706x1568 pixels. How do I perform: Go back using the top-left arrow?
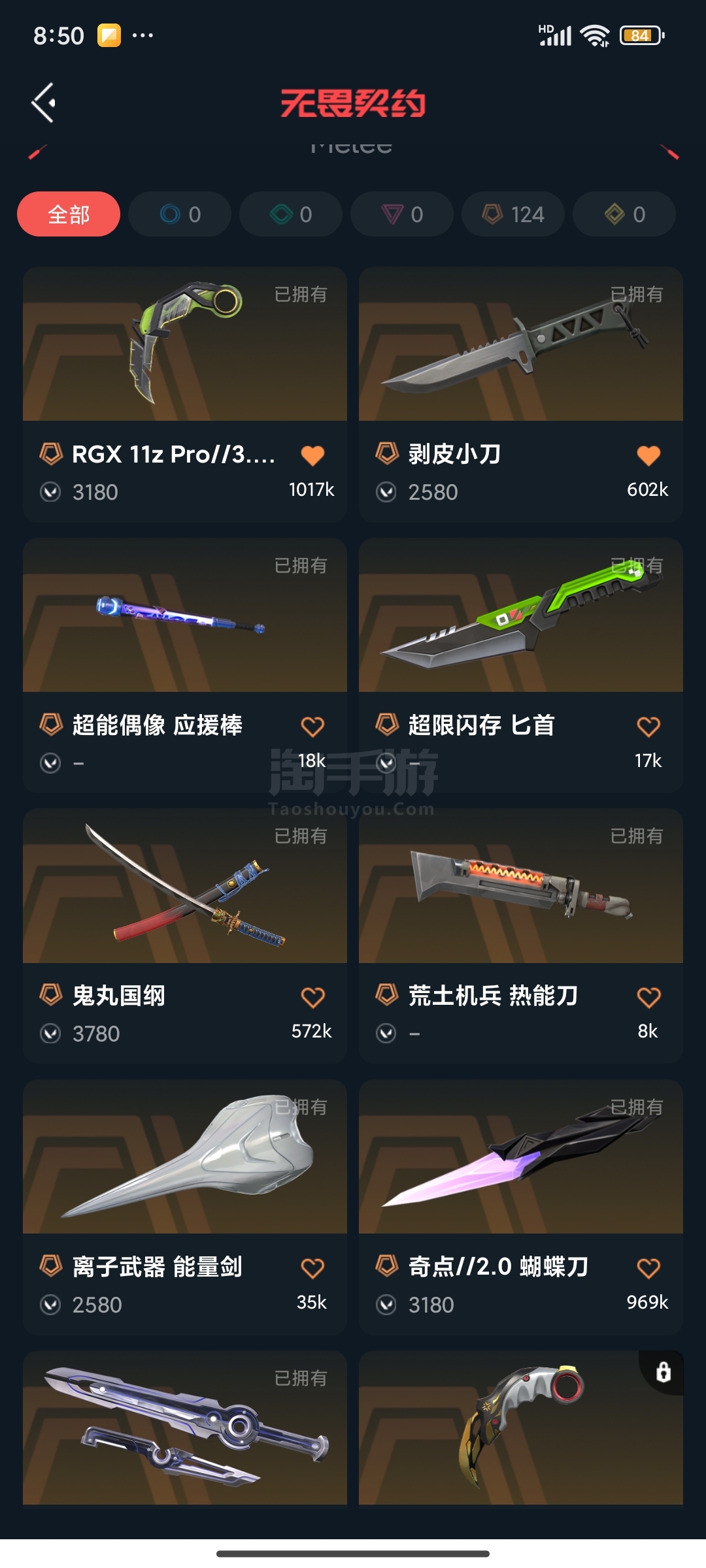(43, 103)
